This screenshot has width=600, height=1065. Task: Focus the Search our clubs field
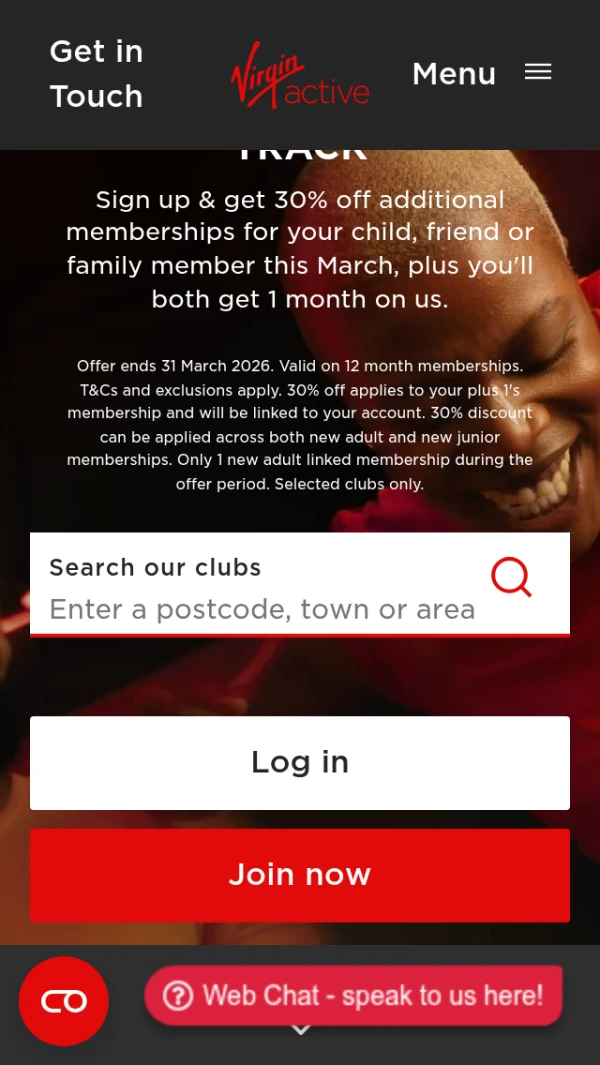tap(262, 609)
